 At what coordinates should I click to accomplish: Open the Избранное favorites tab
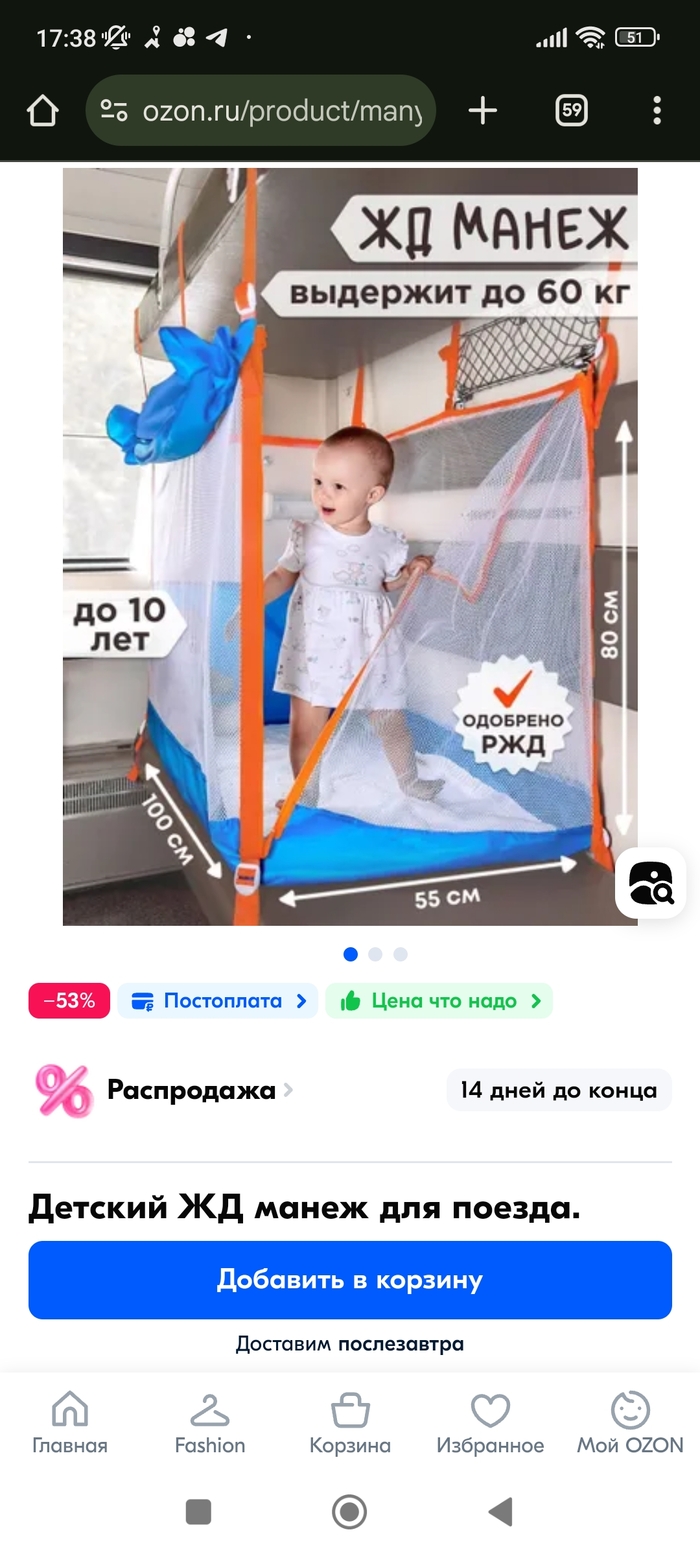click(x=490, y=1424)
